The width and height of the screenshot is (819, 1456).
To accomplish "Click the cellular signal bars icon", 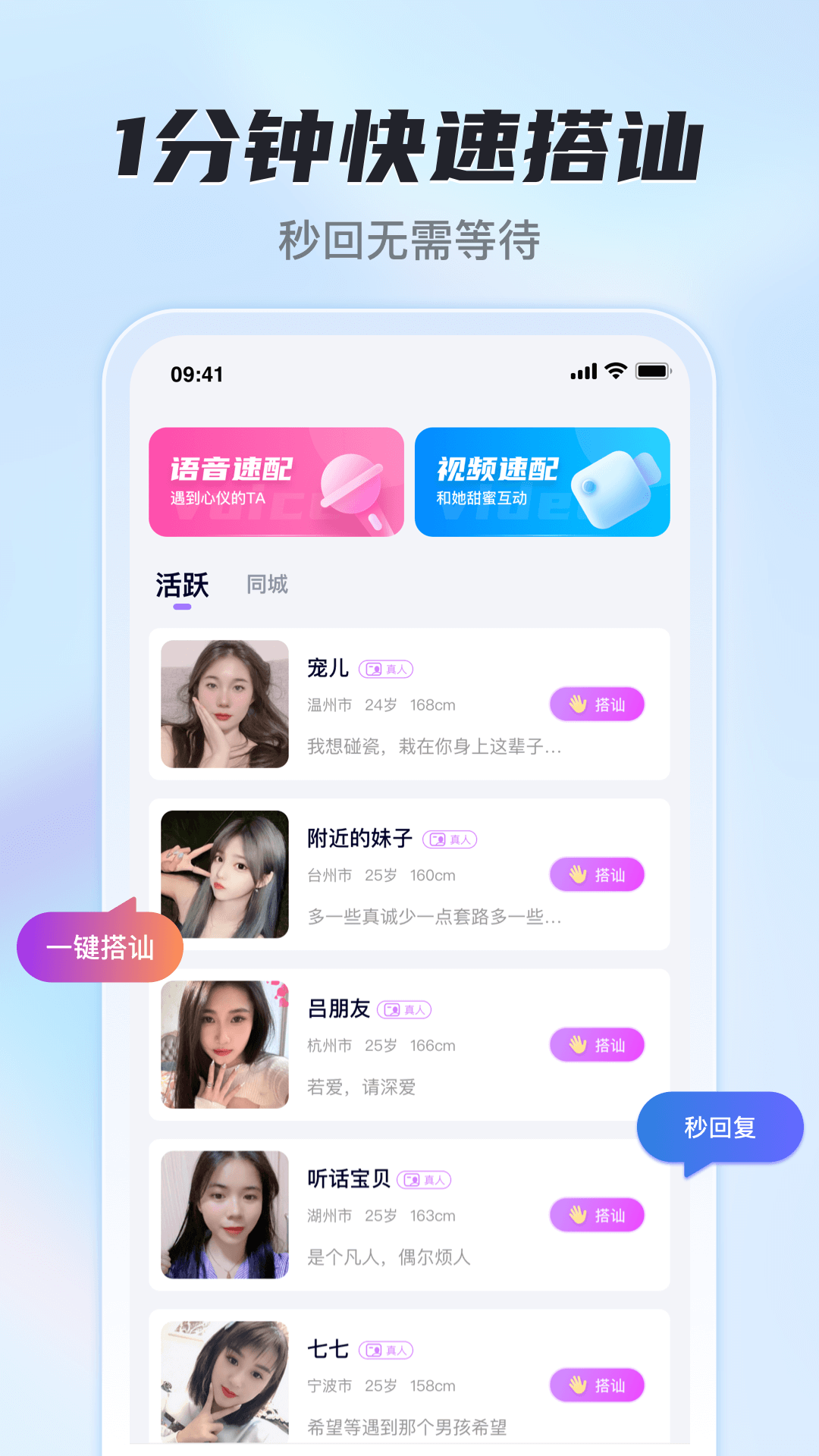I will coord(582,371).
